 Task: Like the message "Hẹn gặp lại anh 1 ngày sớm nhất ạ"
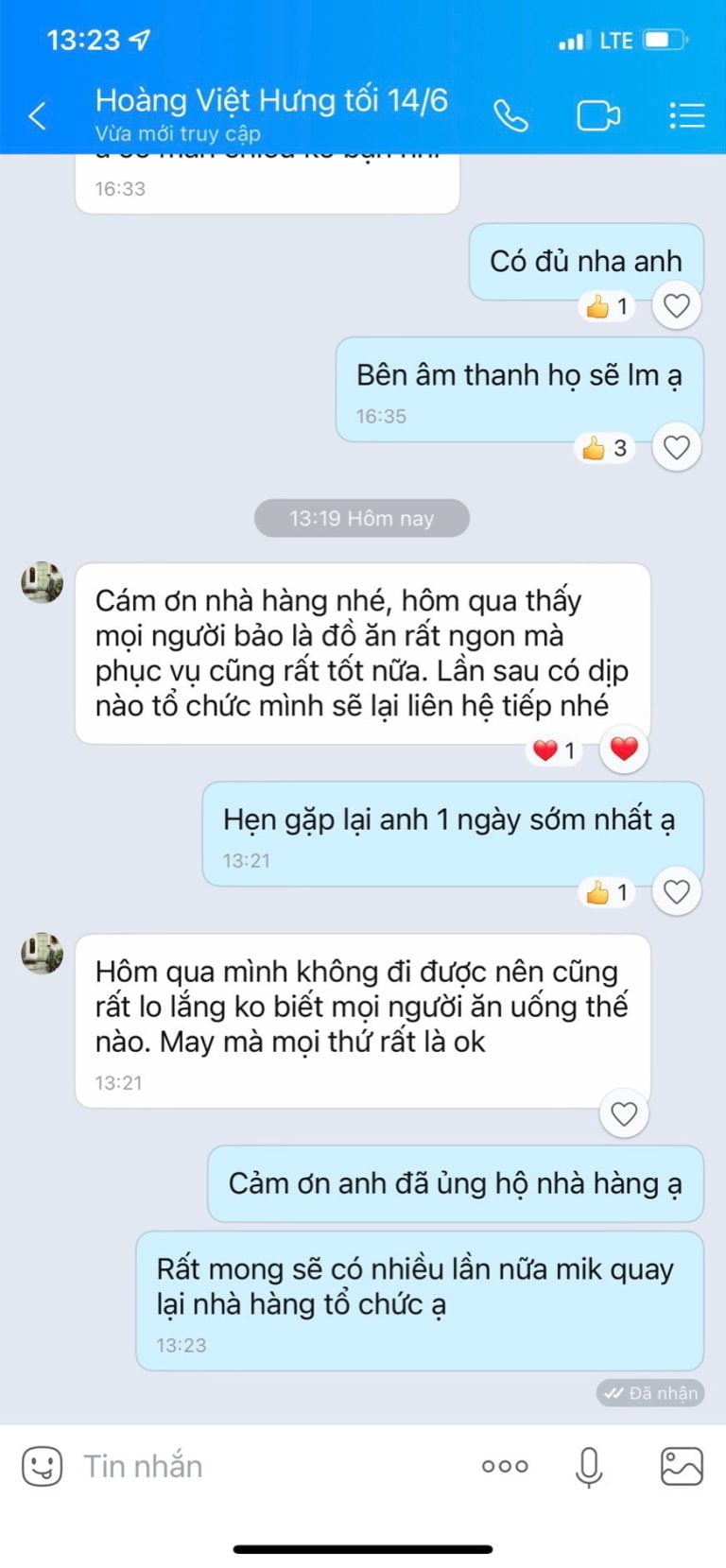point(677,892)
